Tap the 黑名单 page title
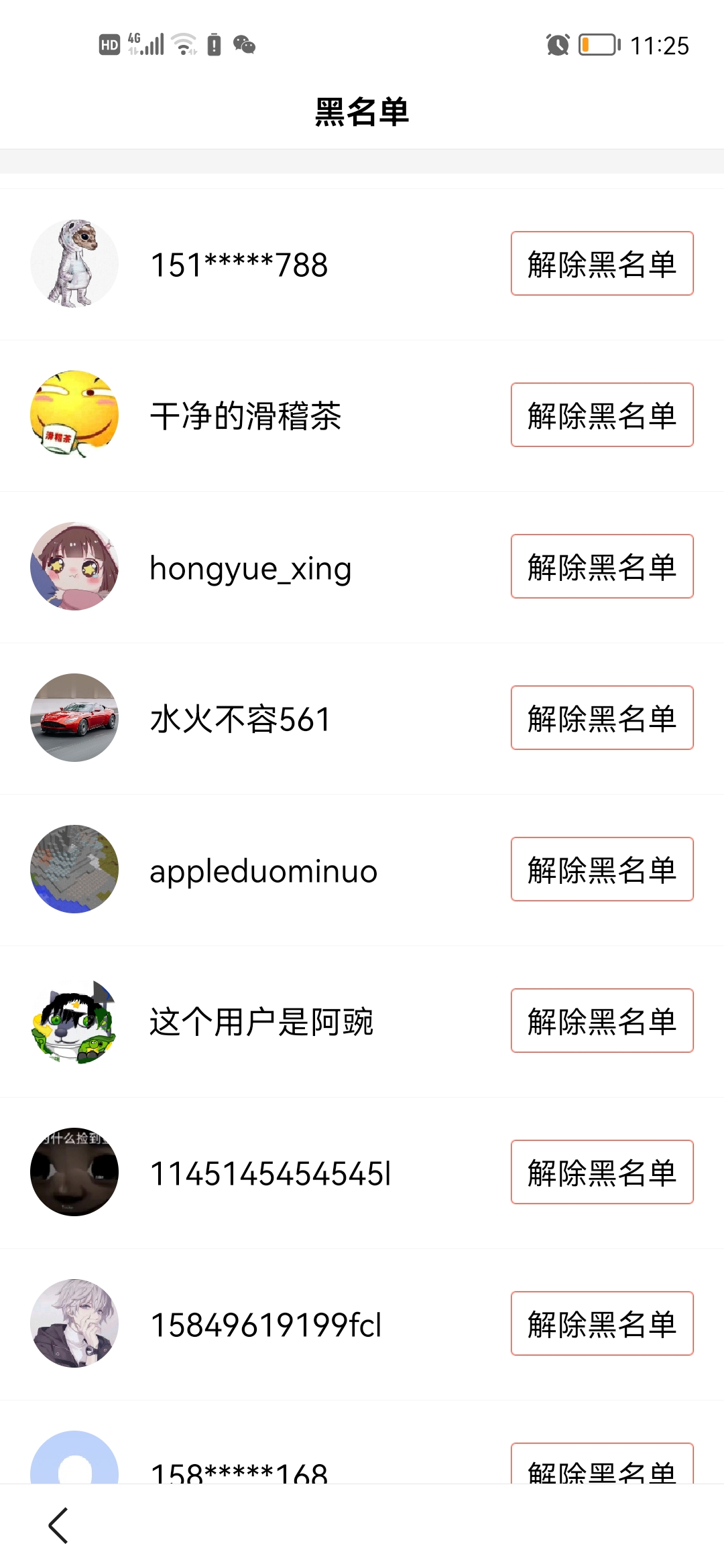The width and height of the screenshot is (724, 1568). [x=362, y=111]
